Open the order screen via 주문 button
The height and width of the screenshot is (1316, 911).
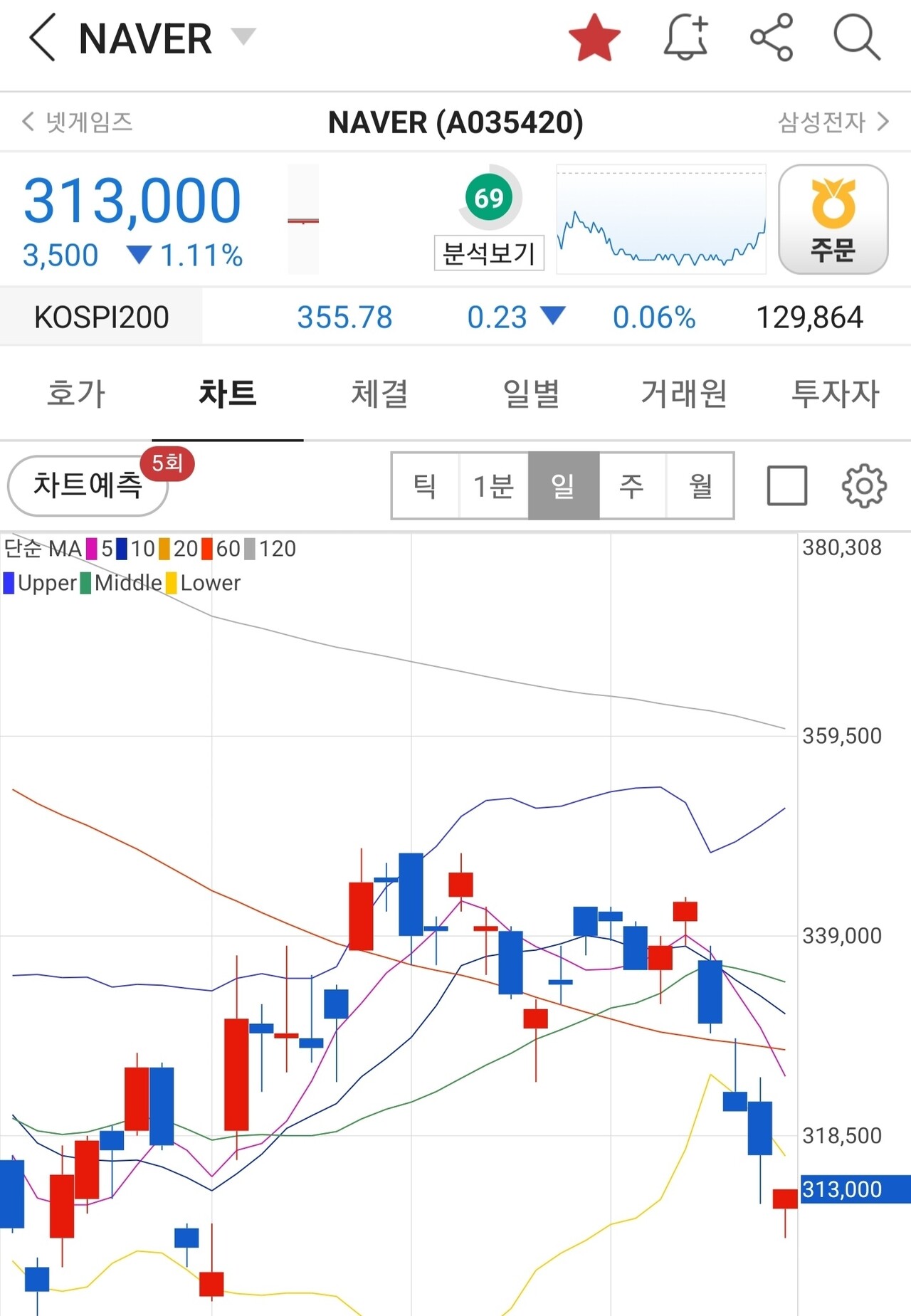[x=833, y=219]
